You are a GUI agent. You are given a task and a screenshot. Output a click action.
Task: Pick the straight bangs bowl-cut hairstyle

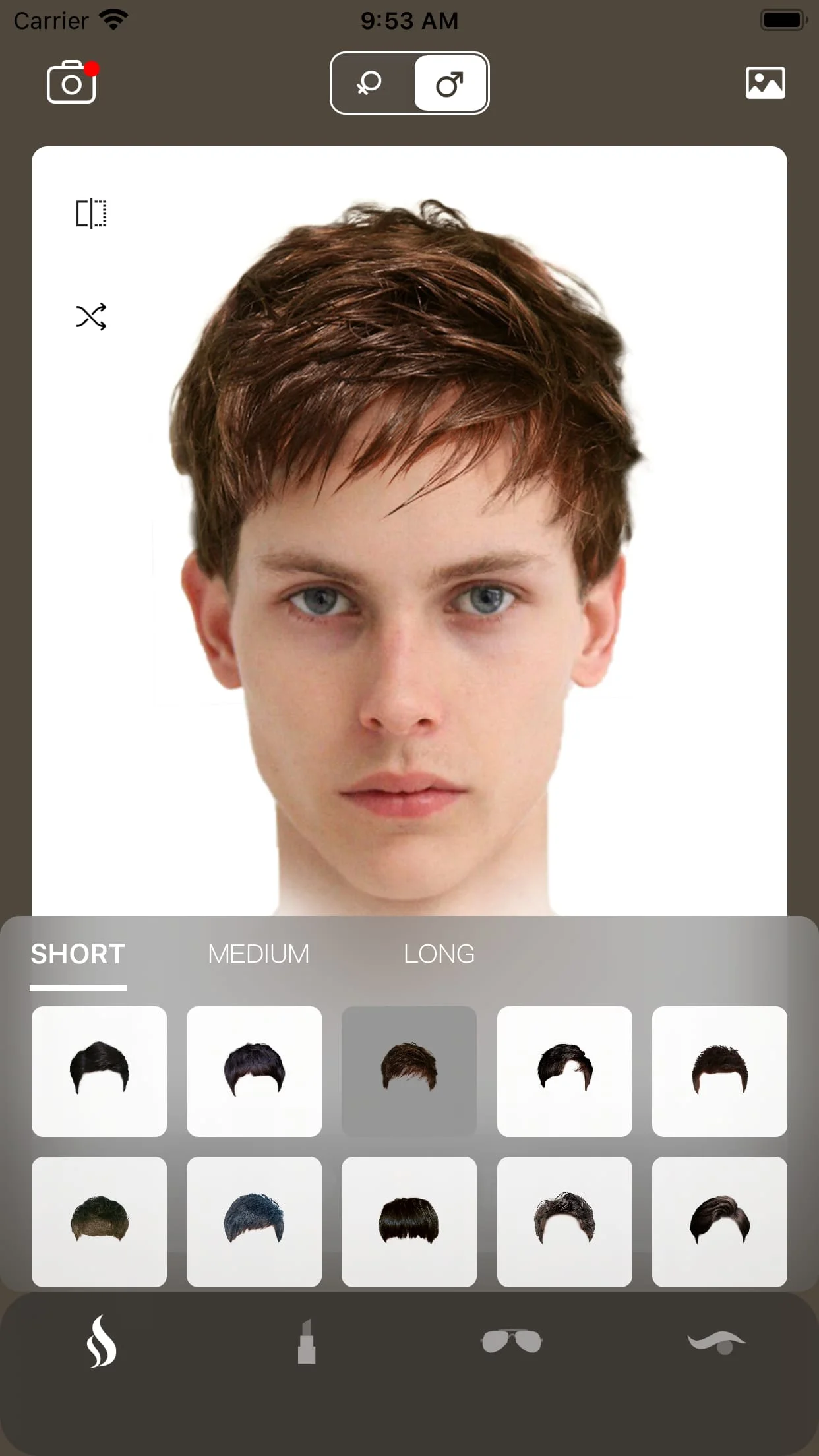point(409,1221)
